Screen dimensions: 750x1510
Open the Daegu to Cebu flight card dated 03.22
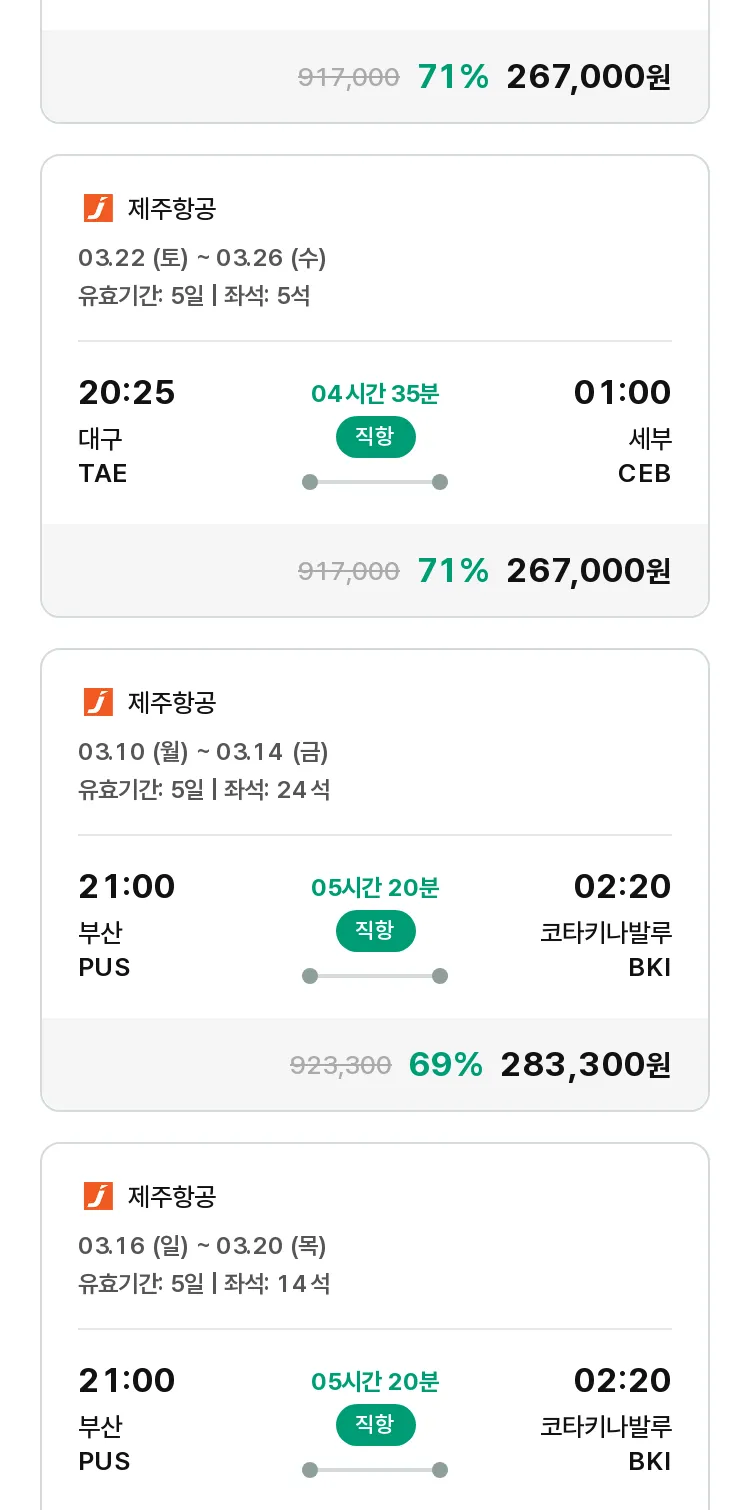pos(375,386)
